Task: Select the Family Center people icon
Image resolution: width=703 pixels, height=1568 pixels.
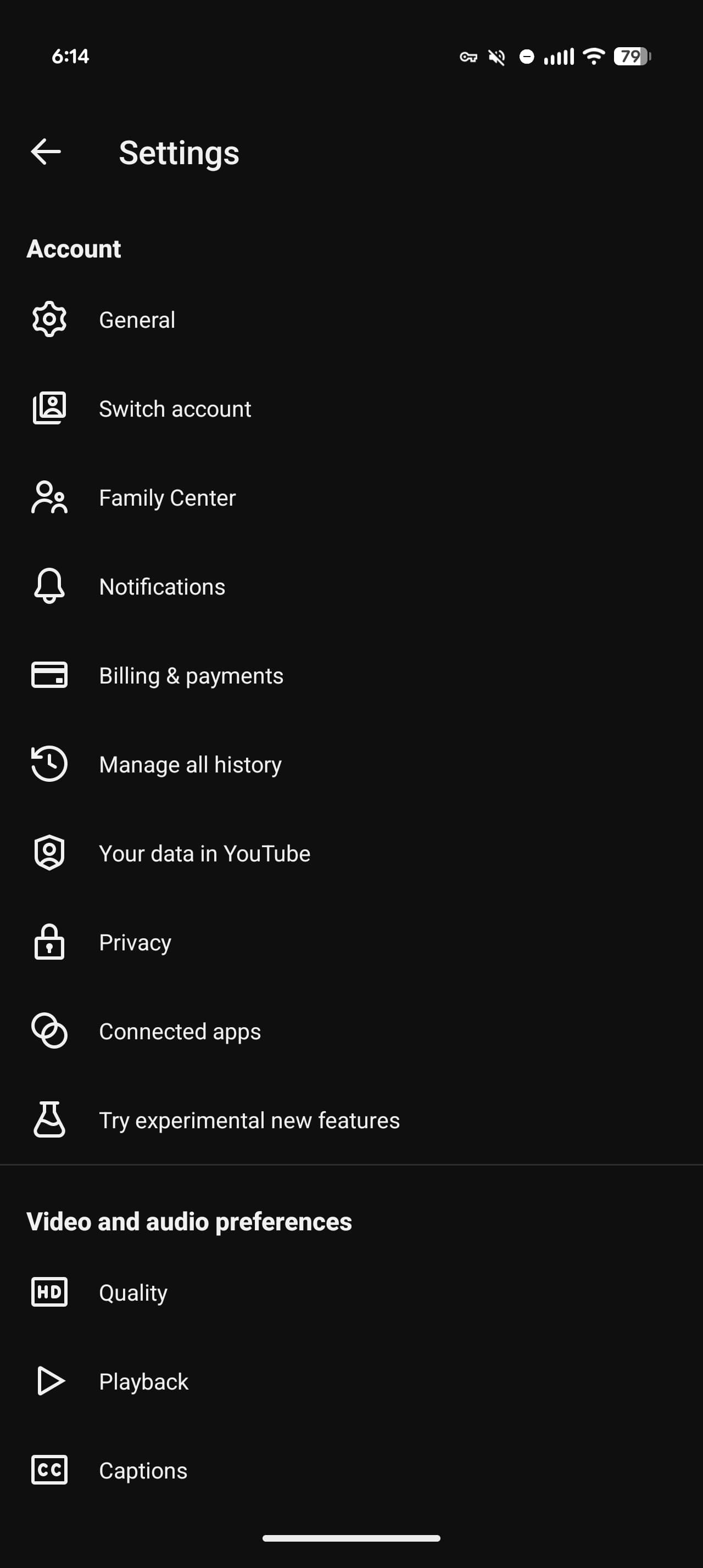Action: point(49,497)
